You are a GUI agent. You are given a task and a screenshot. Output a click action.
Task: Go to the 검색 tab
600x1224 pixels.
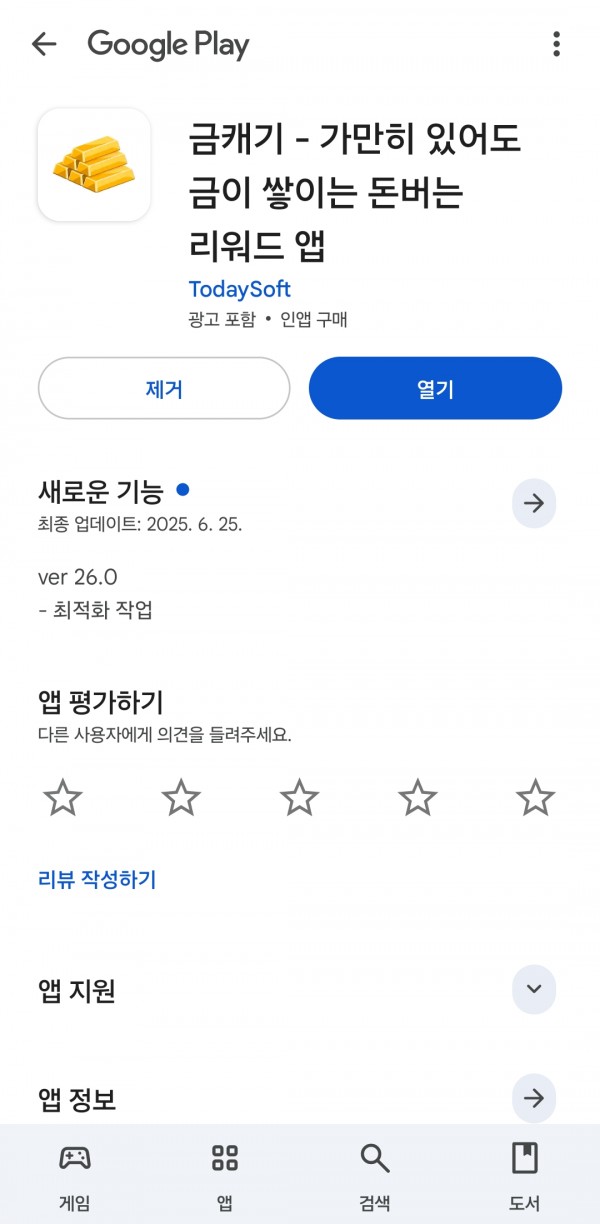coord(375,1176)
